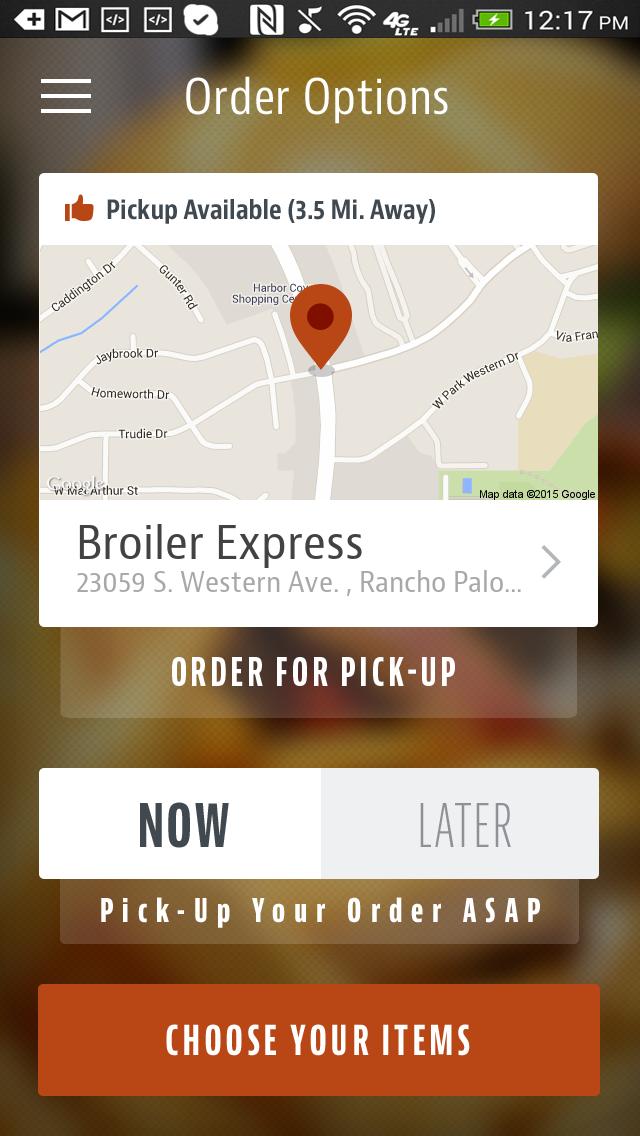Select the NOW pickup option
The image size is (640, 1136).
[181, 824]
